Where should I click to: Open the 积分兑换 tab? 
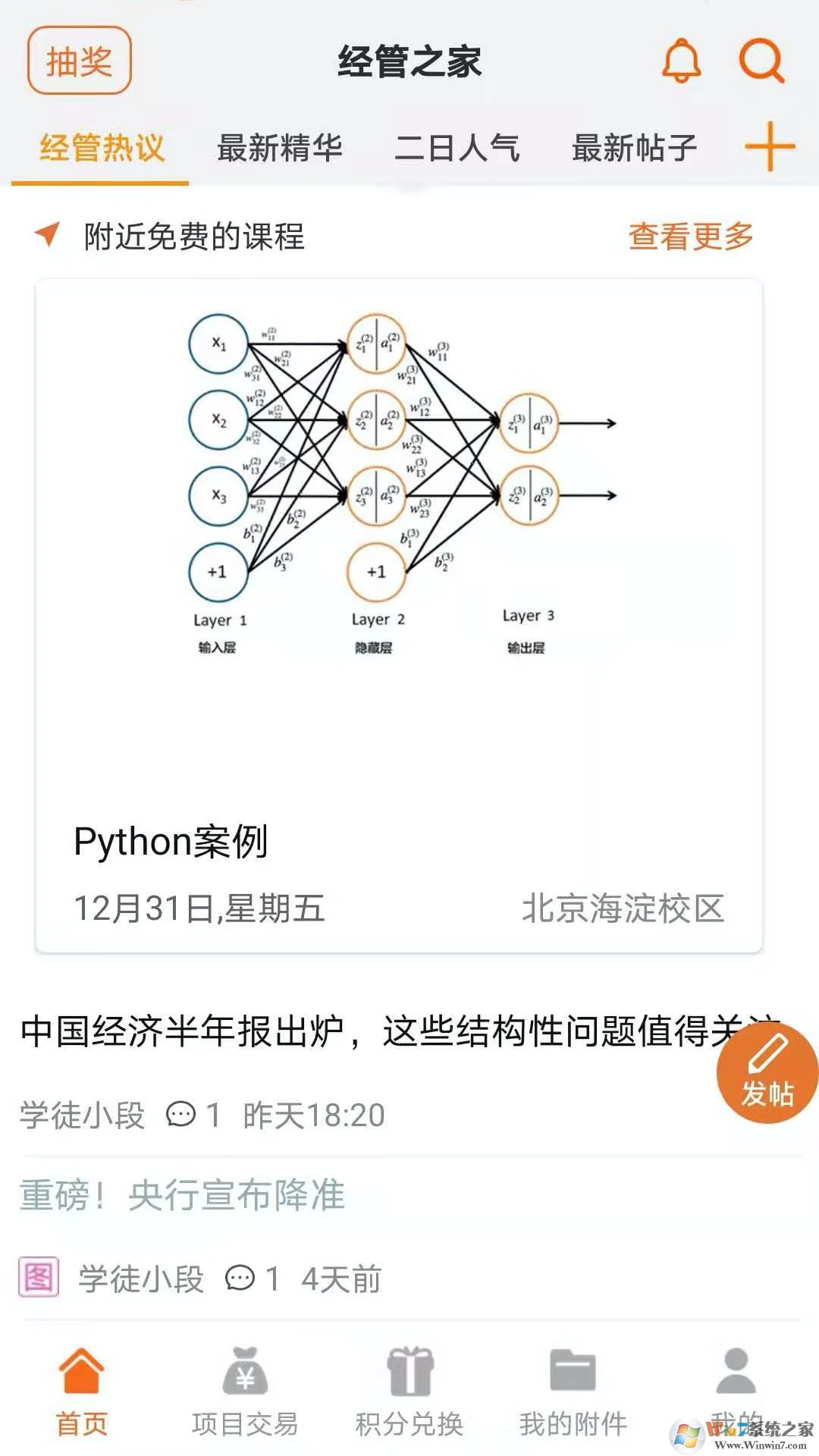(409, 1392)
